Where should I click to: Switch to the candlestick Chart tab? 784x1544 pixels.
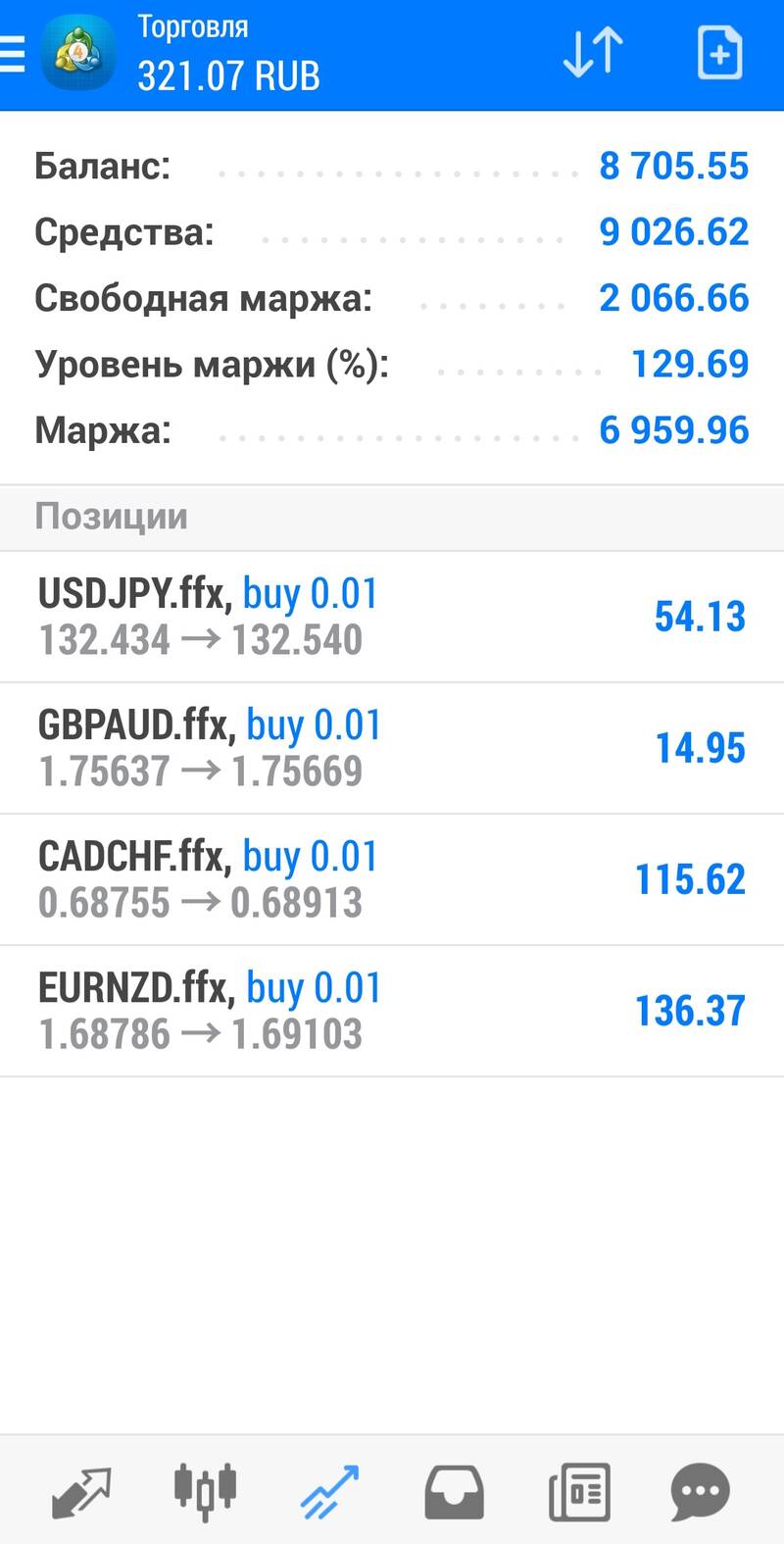coord(205,1491)
